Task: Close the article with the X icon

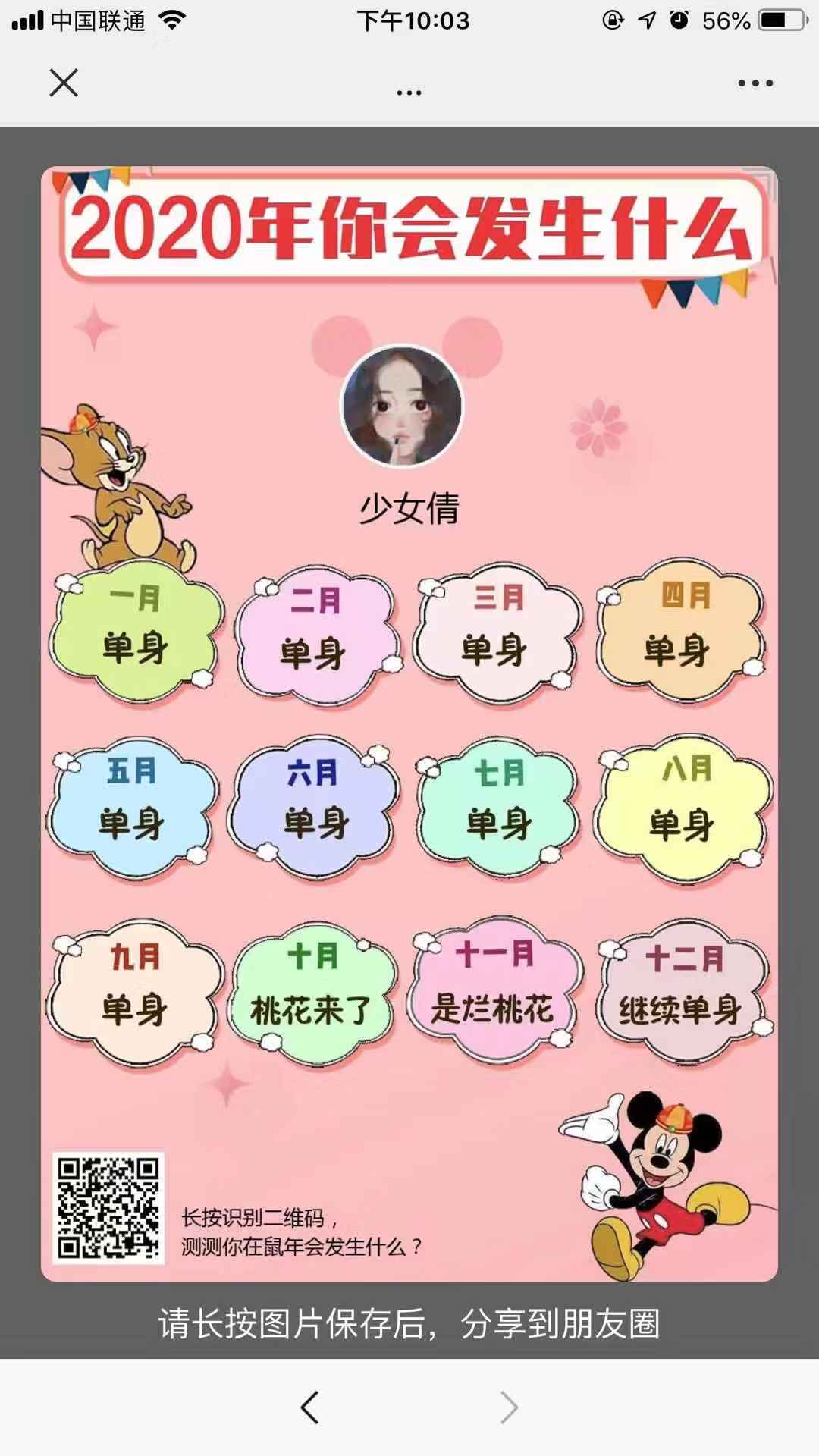Action: click(x=65, y=84)
